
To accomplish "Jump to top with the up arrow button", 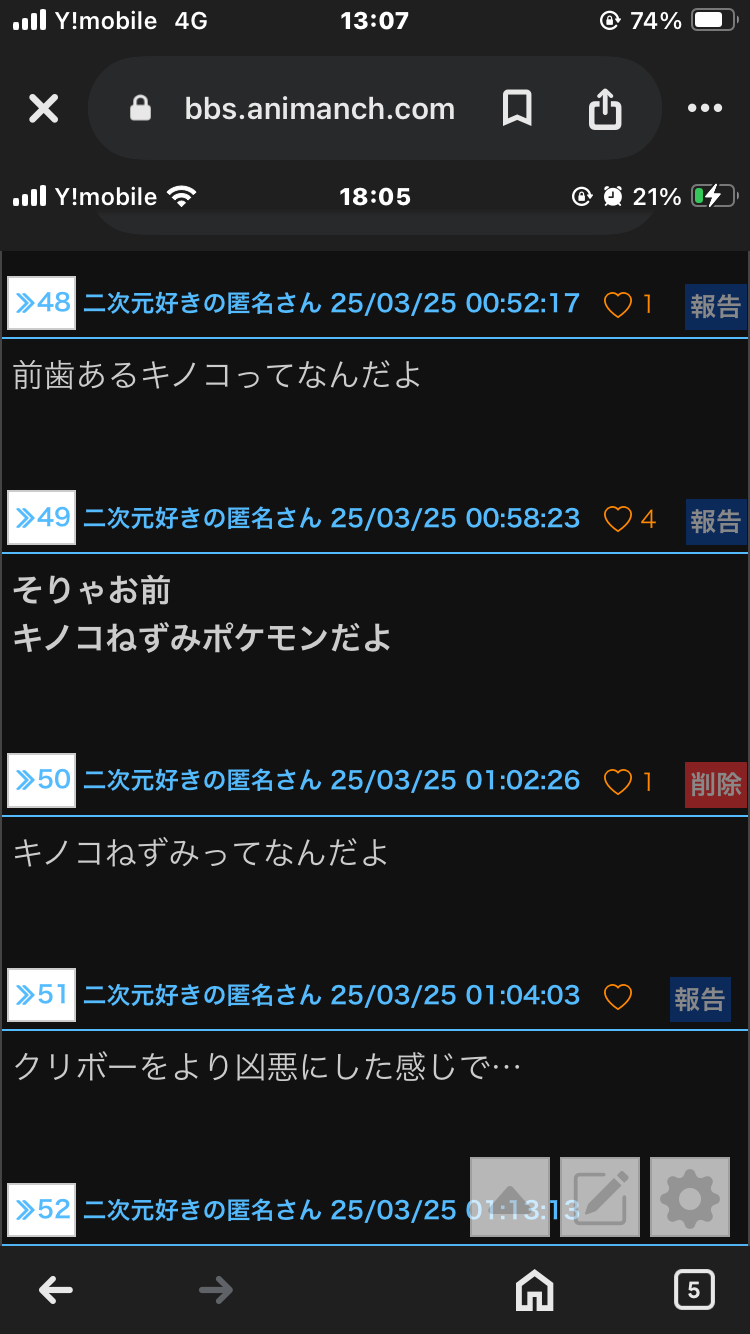I will coord(510,1197).
